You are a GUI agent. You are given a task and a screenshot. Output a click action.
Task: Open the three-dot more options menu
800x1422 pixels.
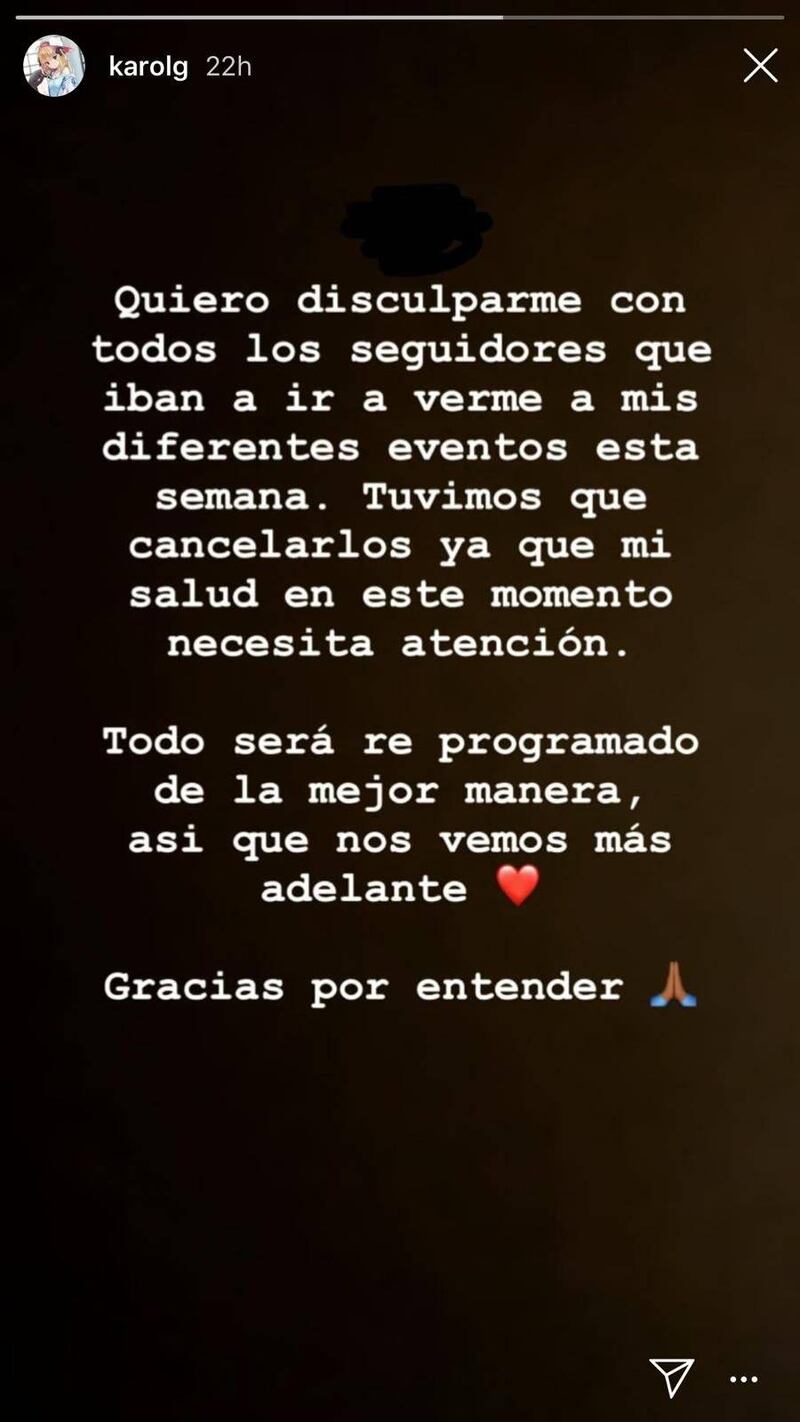tap(744, 1380)
